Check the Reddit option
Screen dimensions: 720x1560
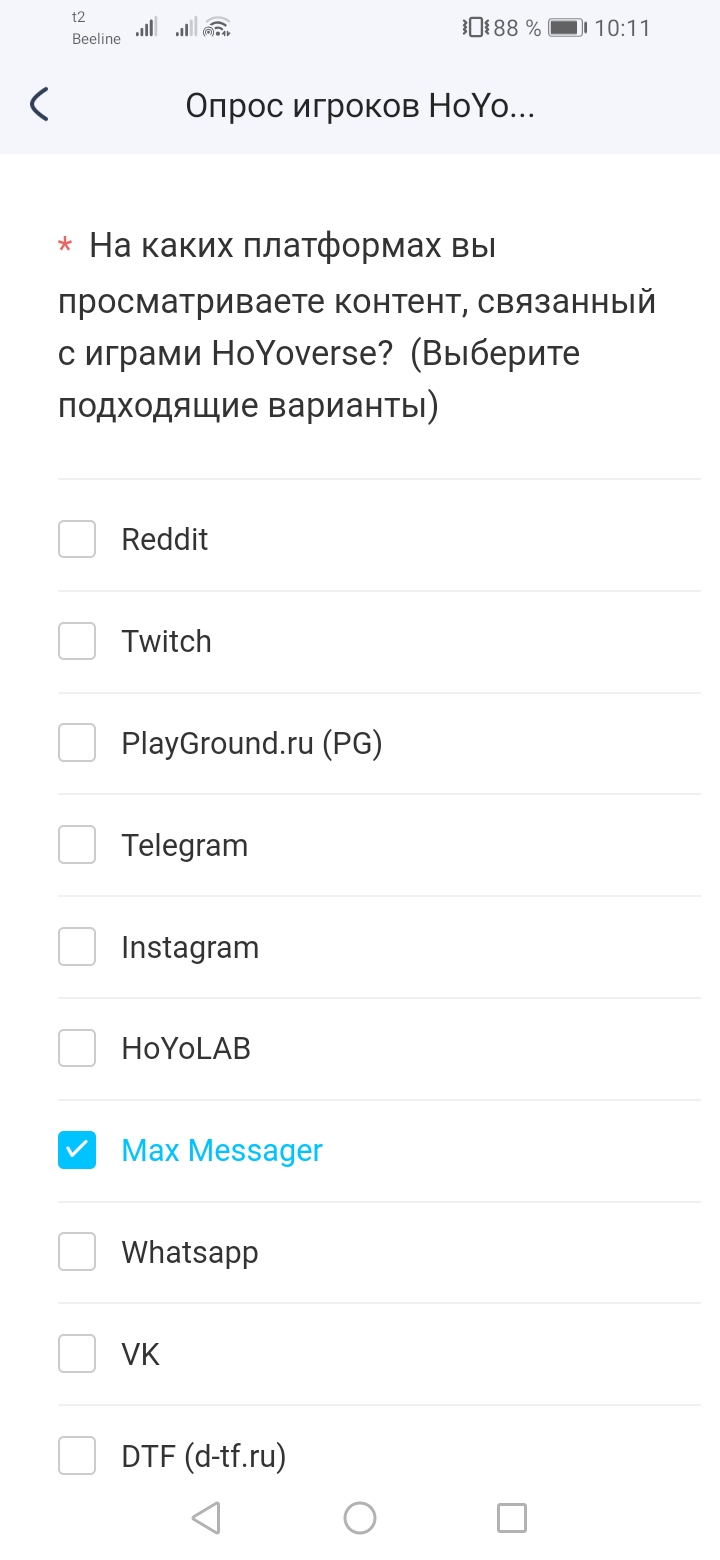point(77,539)
